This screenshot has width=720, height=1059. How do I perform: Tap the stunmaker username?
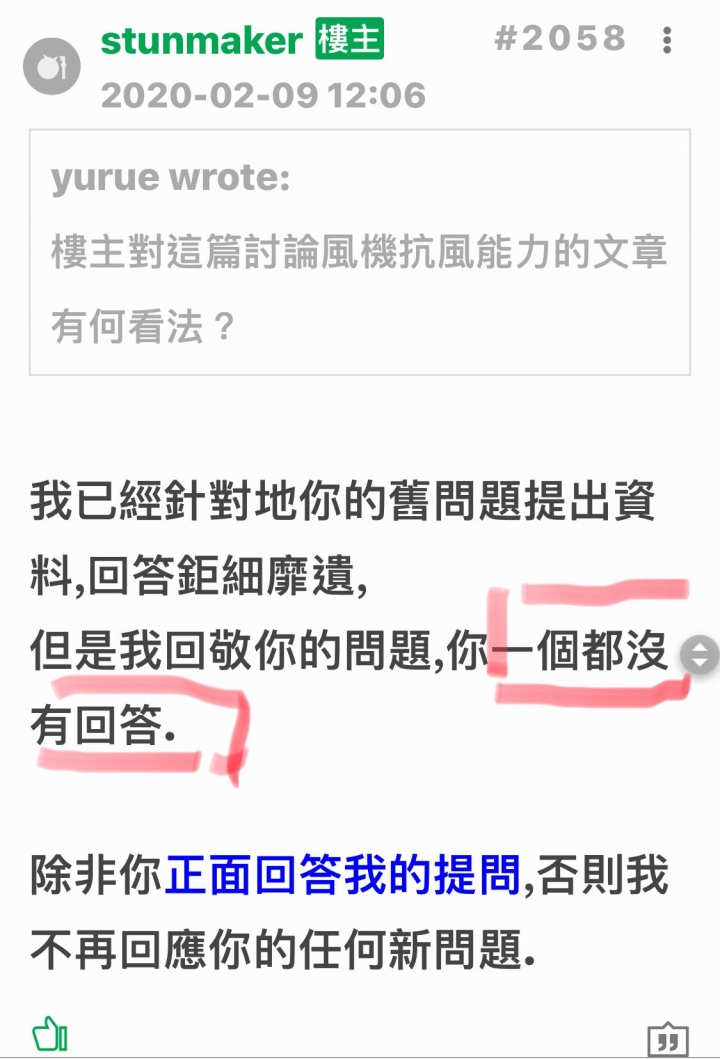point(201,41)
